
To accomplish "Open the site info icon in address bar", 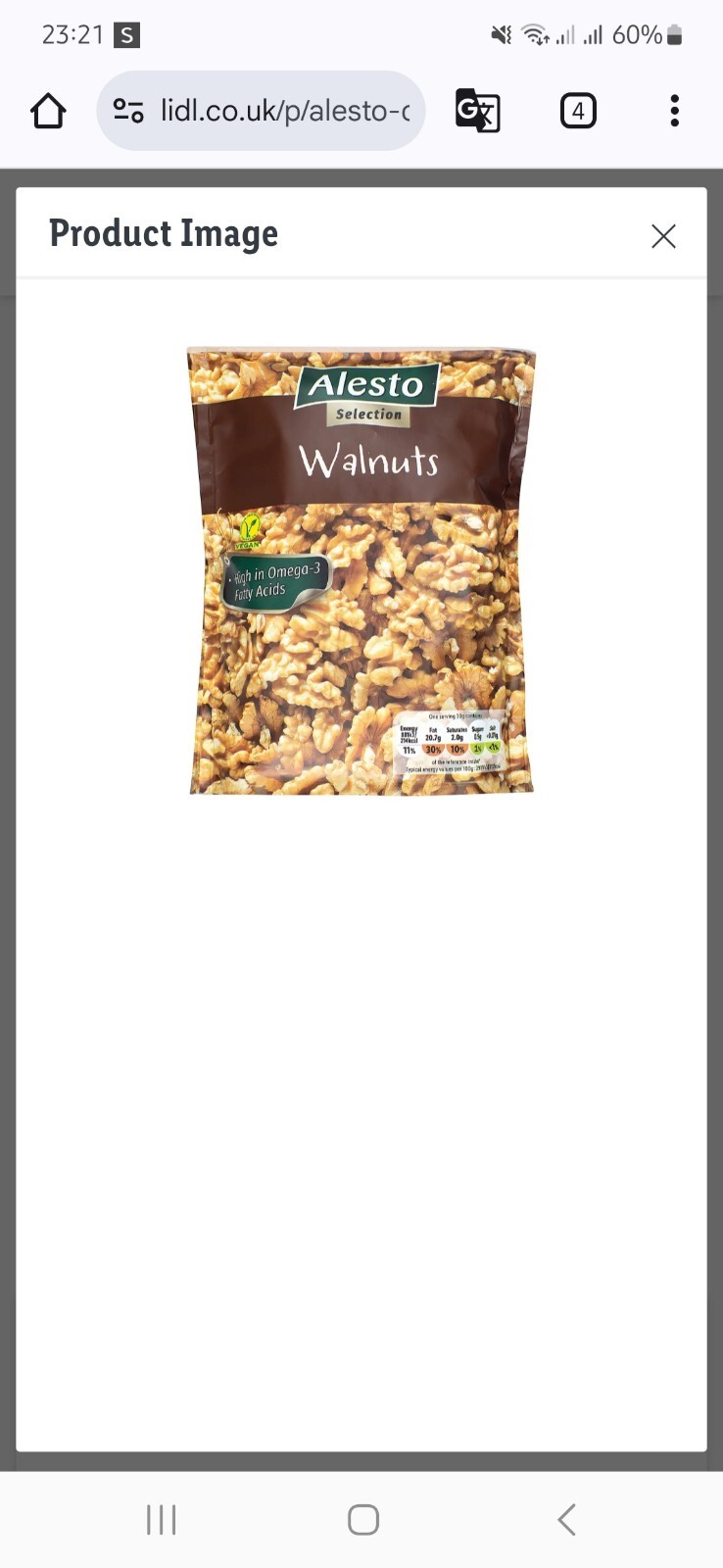I will [128, 111].
